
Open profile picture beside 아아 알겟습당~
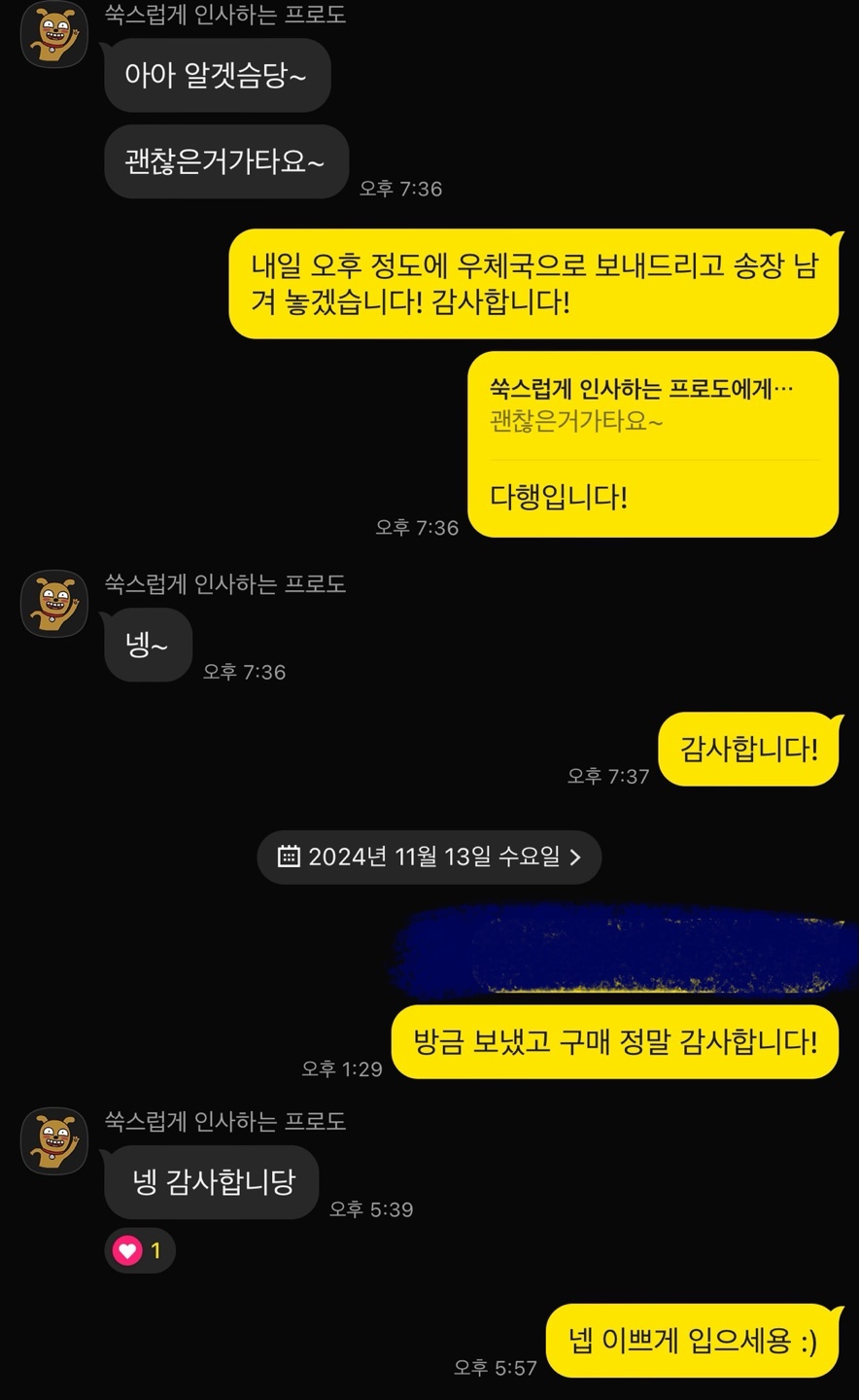pyautogui.click(x=54, y=36)
